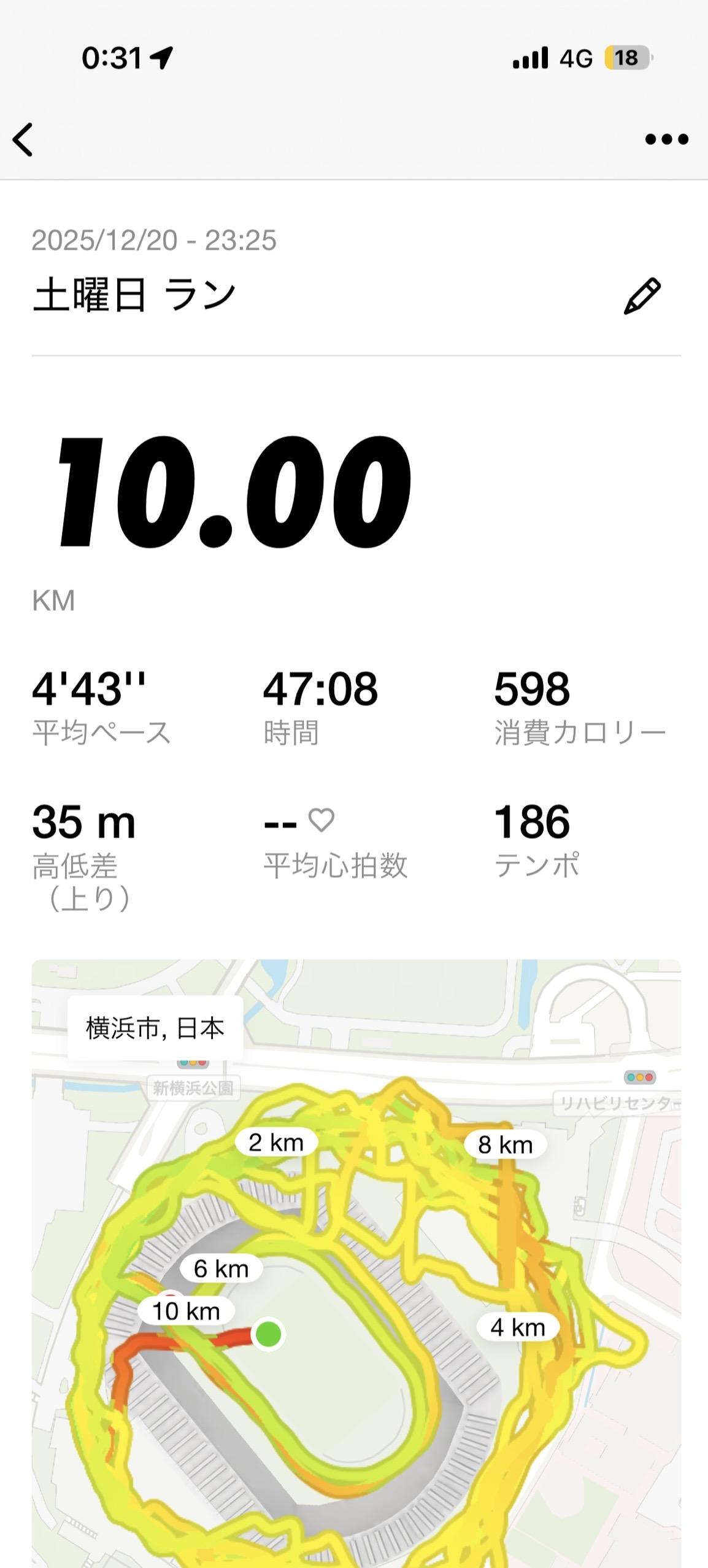Image resolution: width=708 pixels, height=1568 pixels.
Task: Edit the run title with the pencil icon
Action: click(642, 296)
